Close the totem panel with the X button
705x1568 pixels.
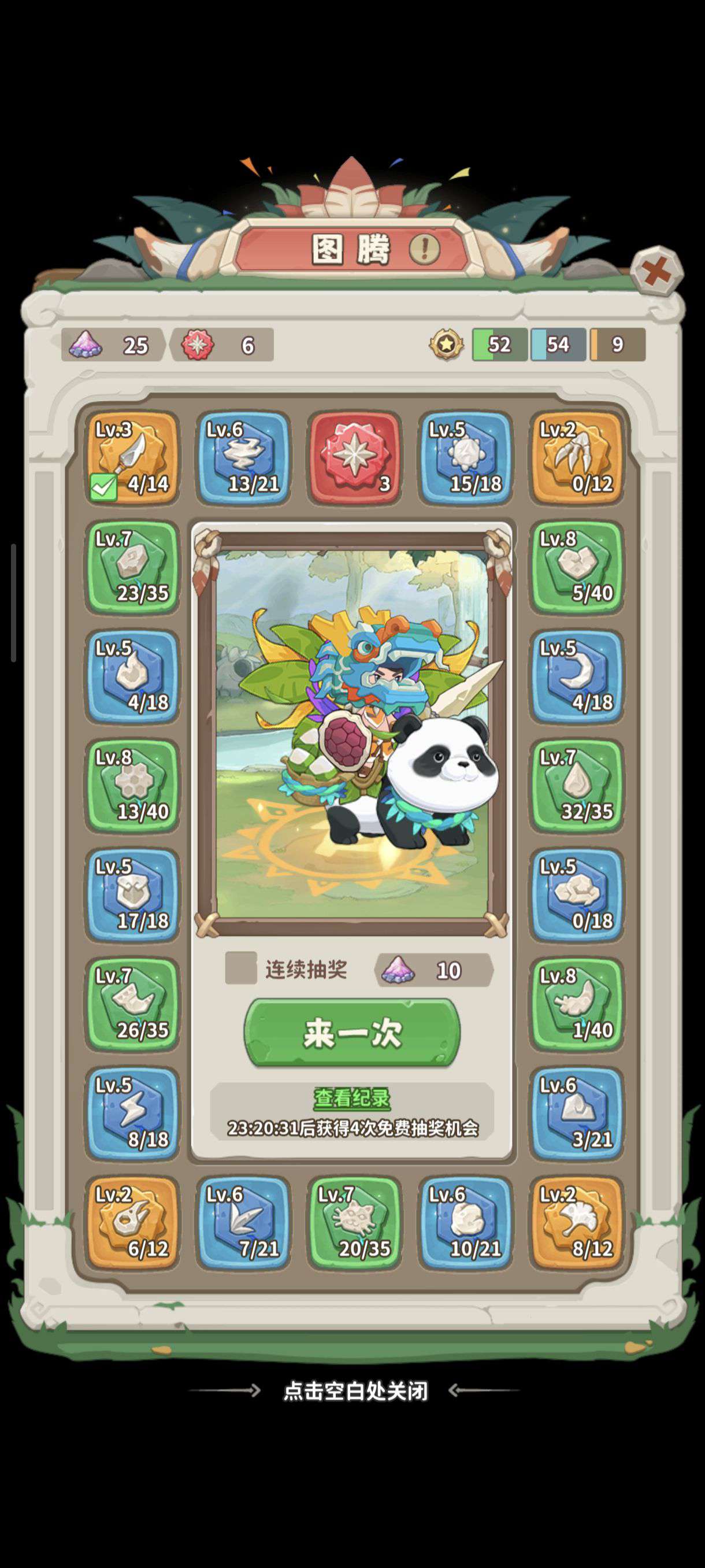point(656,271)
